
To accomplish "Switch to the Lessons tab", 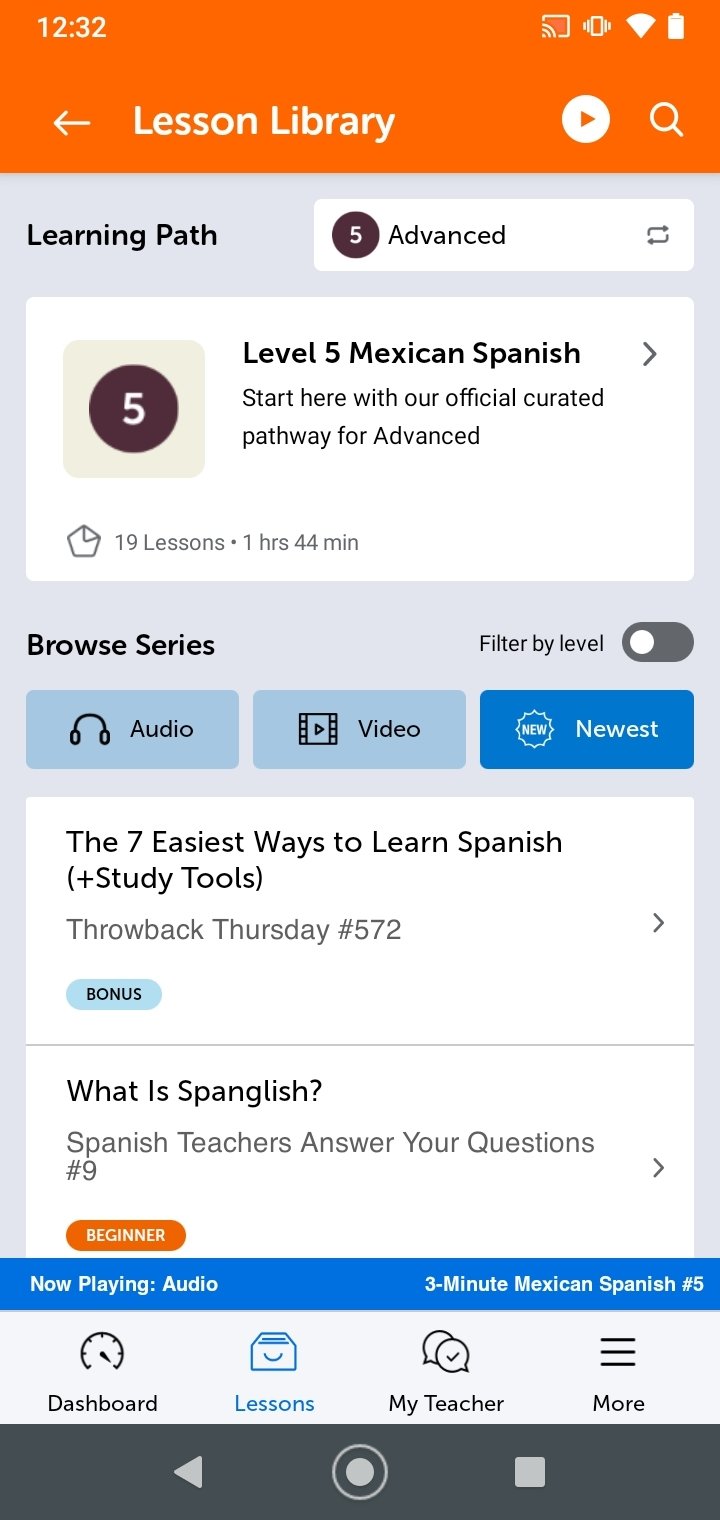I will pyautogui.click(x=274, y=1371).
